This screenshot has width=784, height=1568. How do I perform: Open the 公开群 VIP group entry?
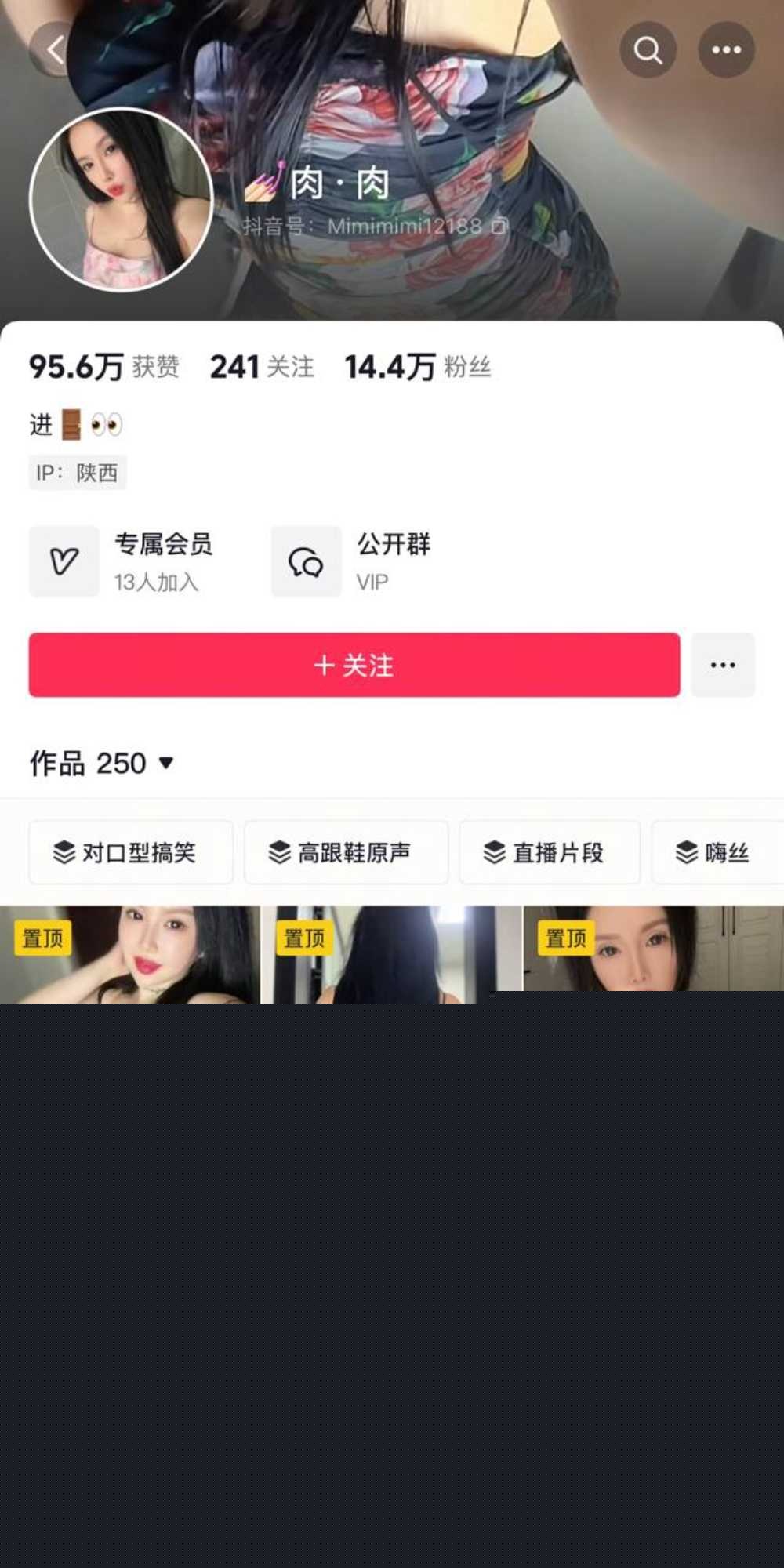(353, 561)
